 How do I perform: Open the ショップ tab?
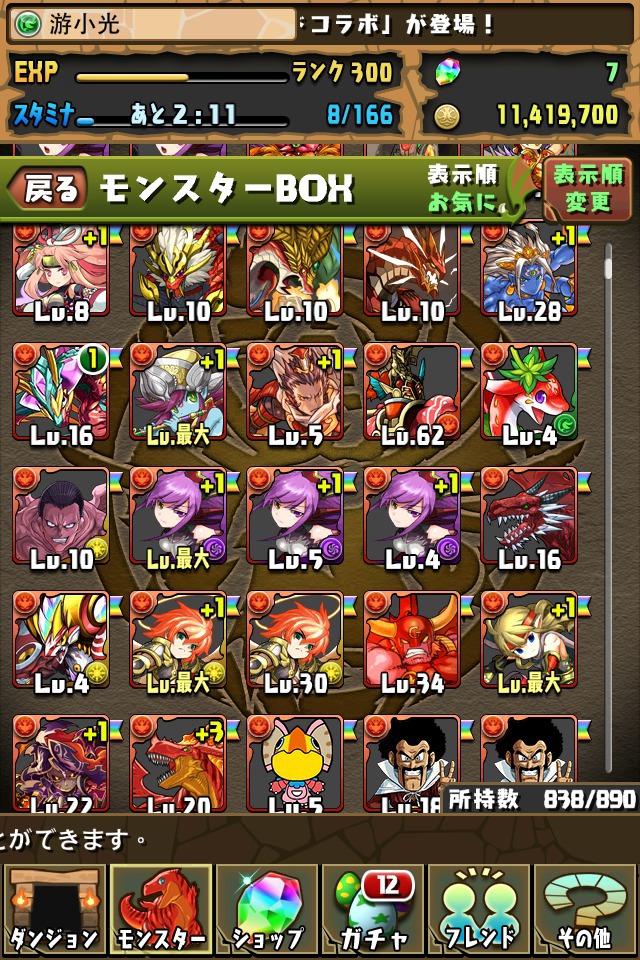click(x=267, y=912)
